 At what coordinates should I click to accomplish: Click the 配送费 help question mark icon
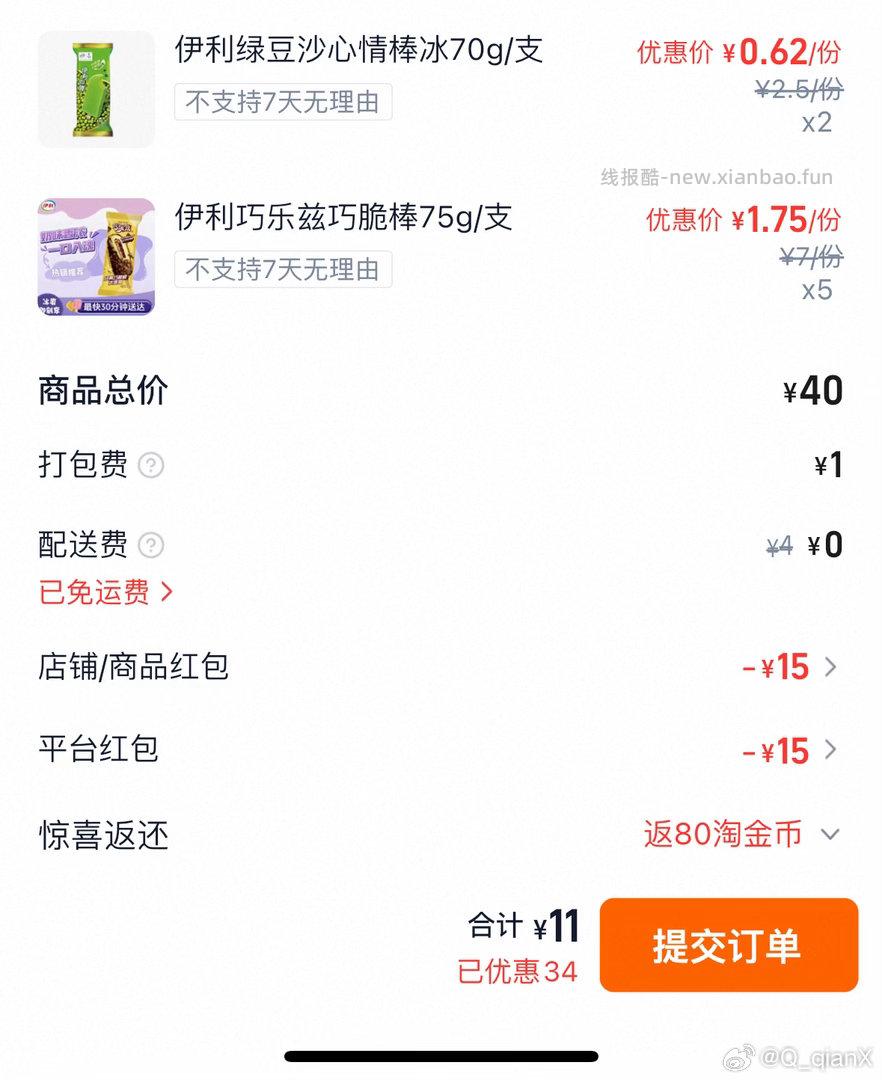tap(150, 546)
